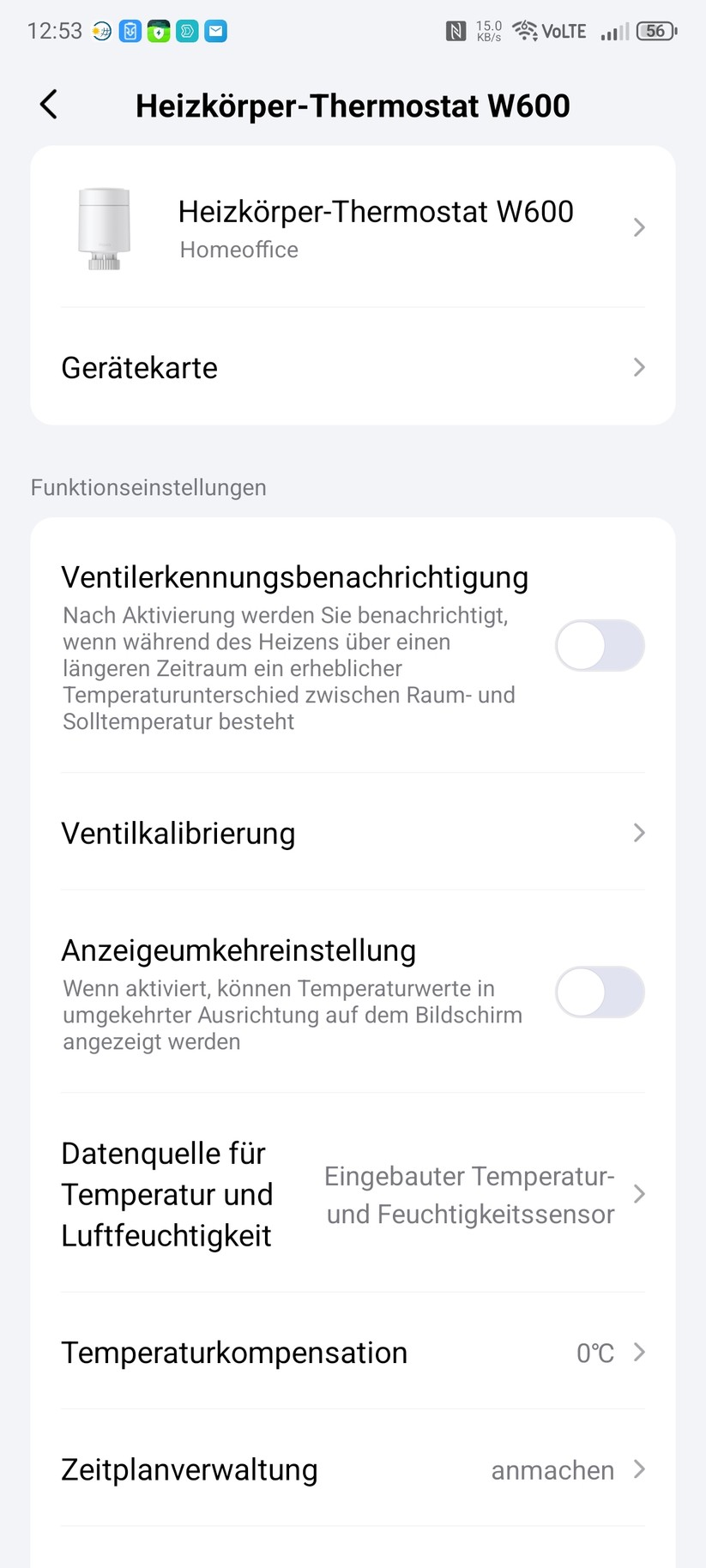Tap the thermostat device thumbnail image

pyautogui.click(x=104, y=227)
